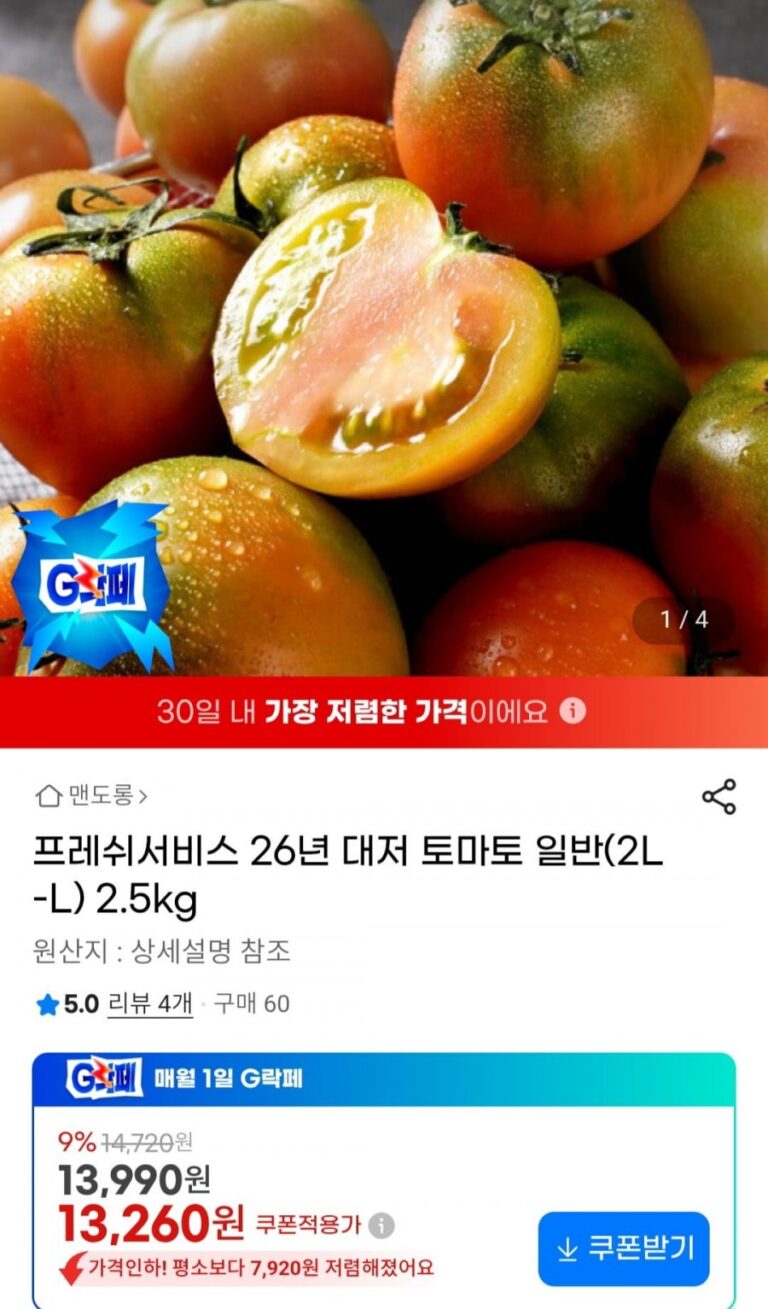The width and height of the screenshot is (768, 1309).
Task: Share this tomato product
Action: pos(719,796)
